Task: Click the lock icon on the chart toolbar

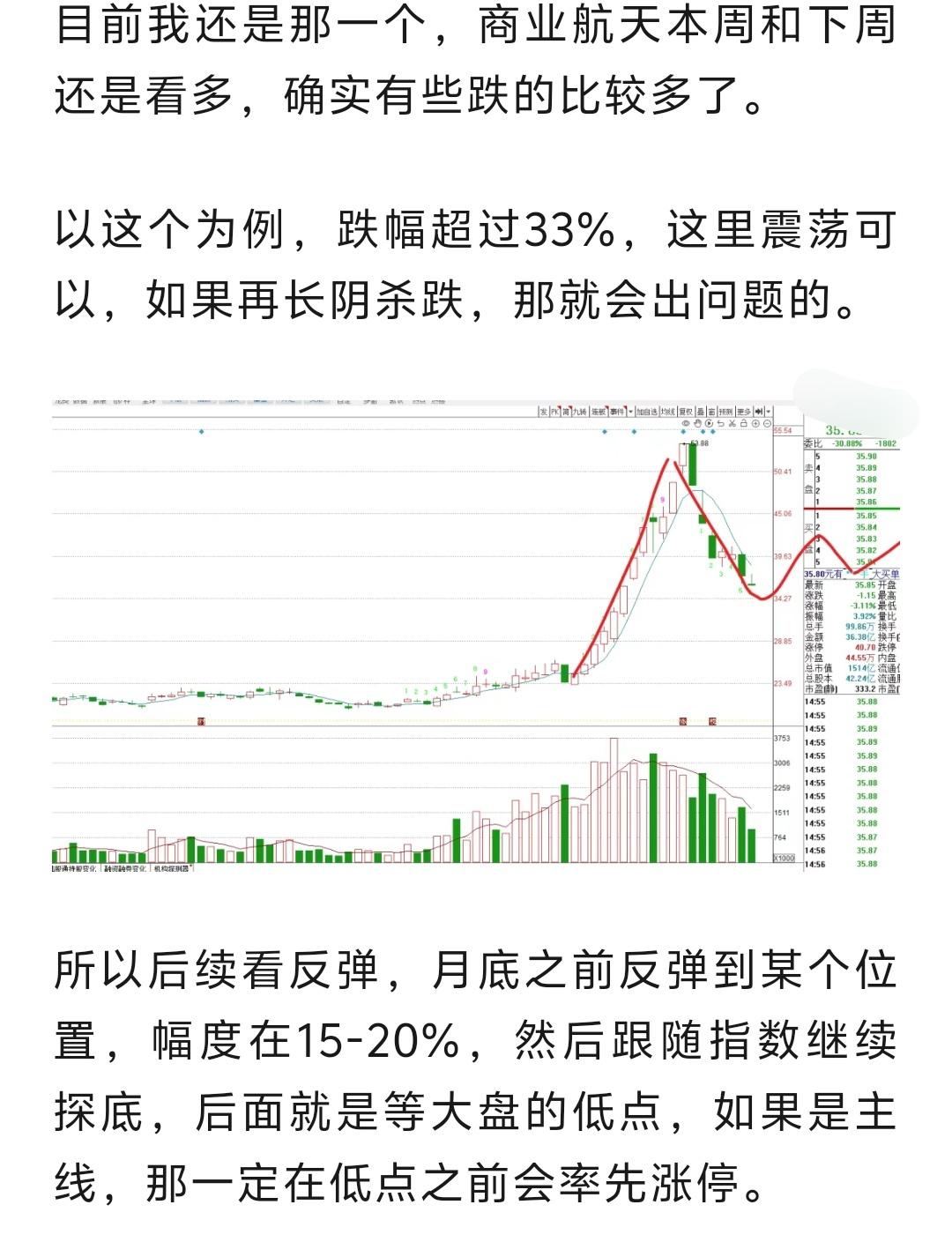Action: coord(744,423)
